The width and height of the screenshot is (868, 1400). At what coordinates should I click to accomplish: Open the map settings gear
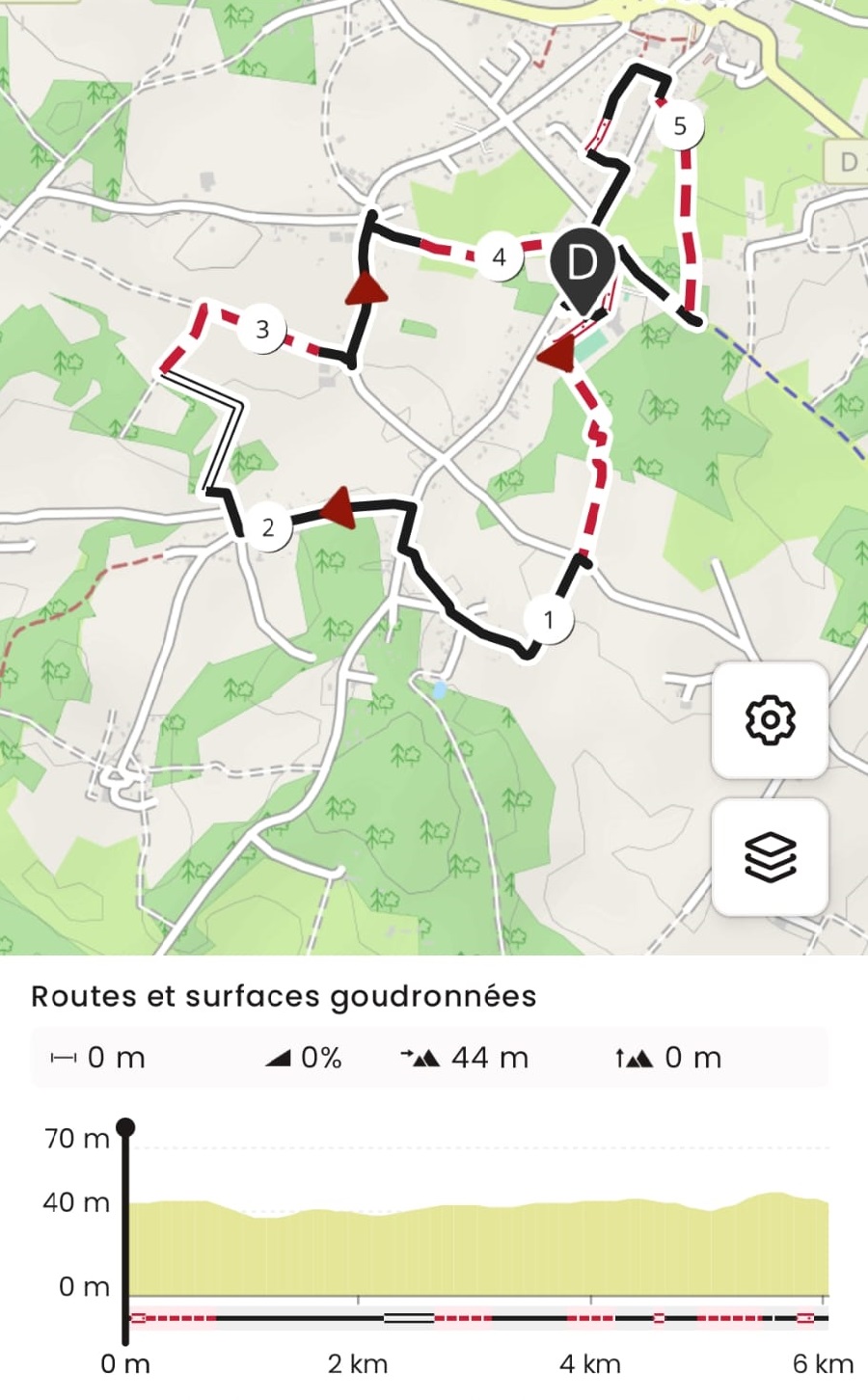point(770,719)
